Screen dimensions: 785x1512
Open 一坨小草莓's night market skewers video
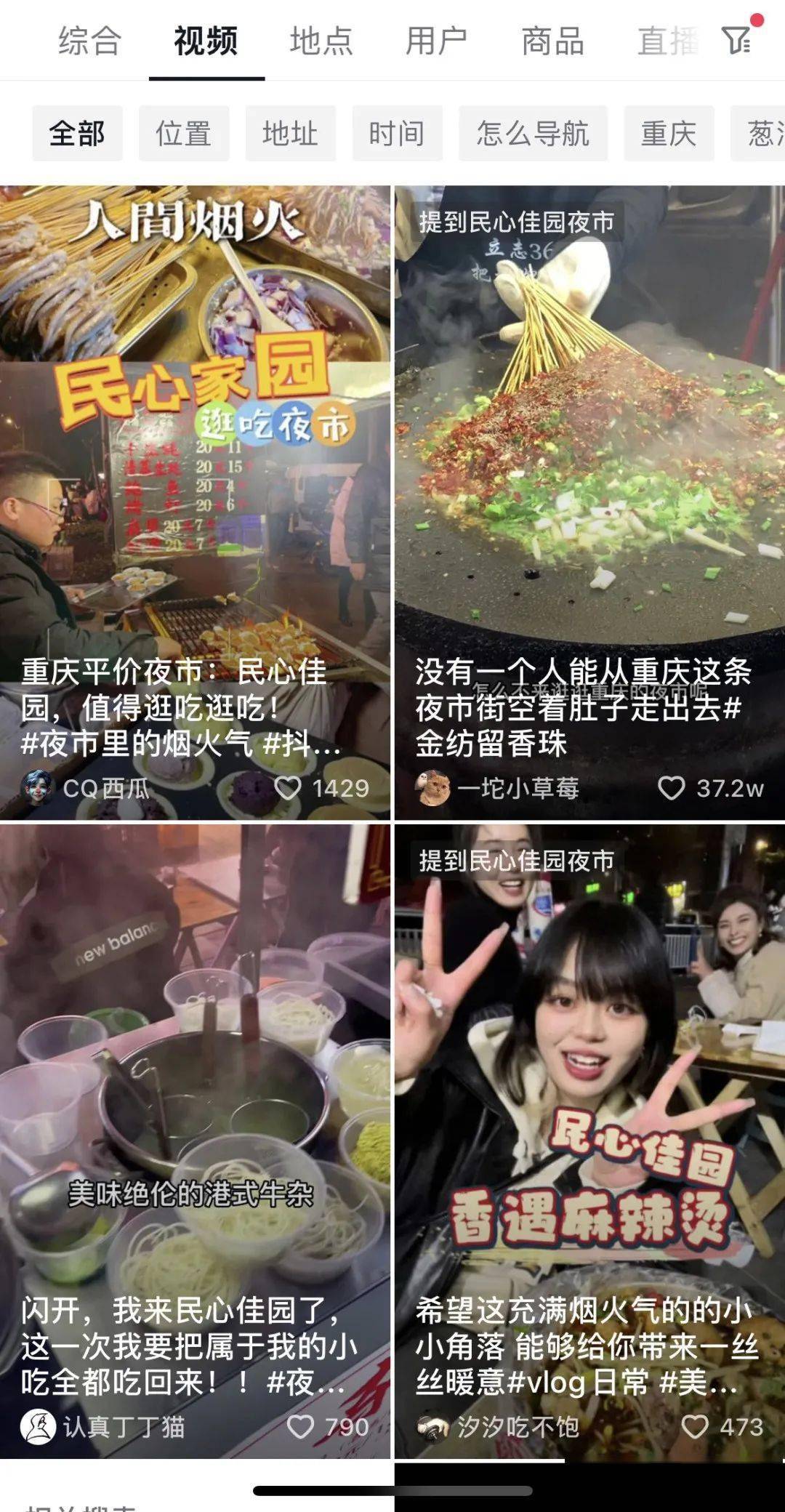click(x=589, y=472)
